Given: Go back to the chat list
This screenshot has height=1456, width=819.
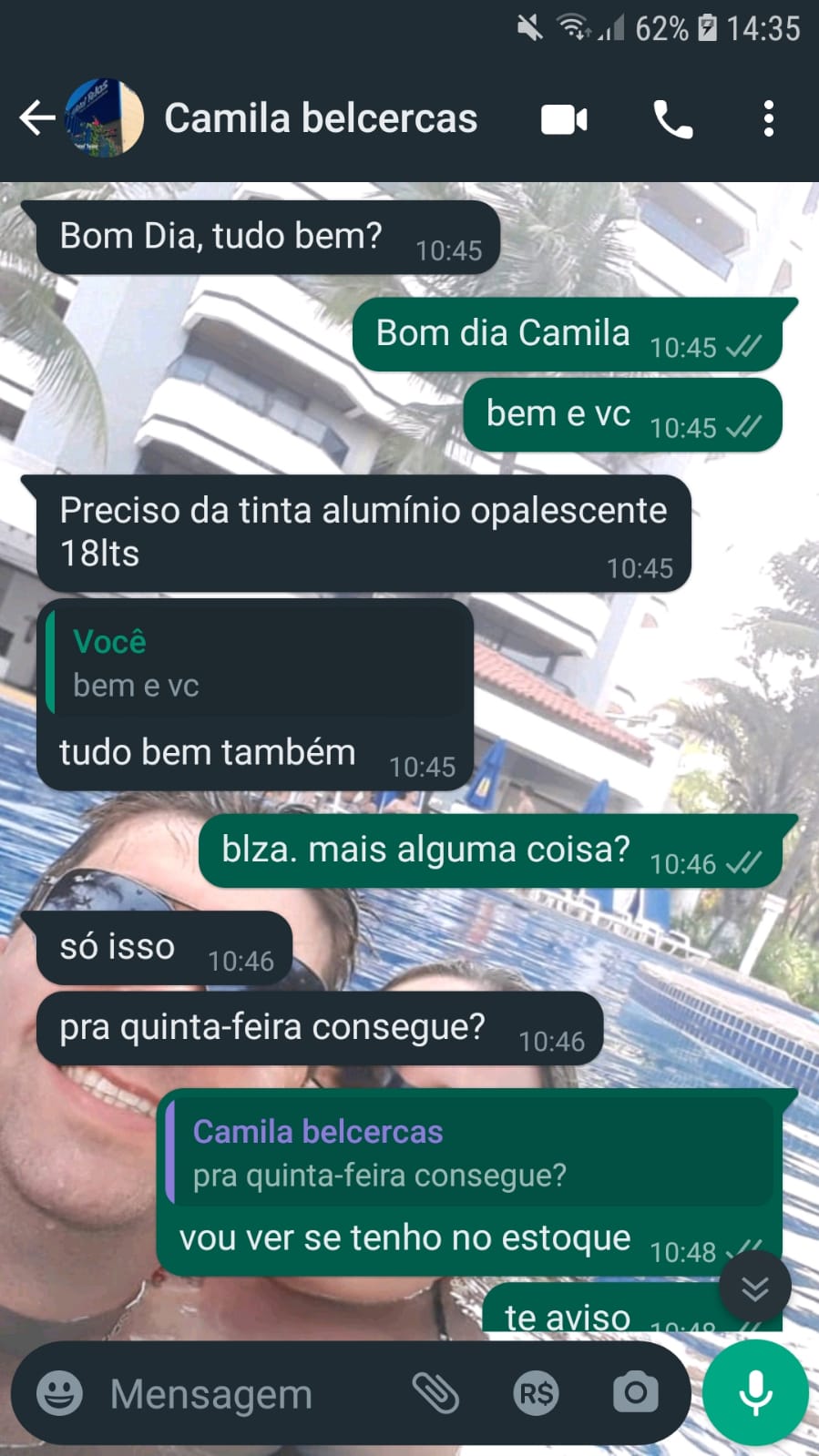Looking at the screenshot, I should point(36,118).
